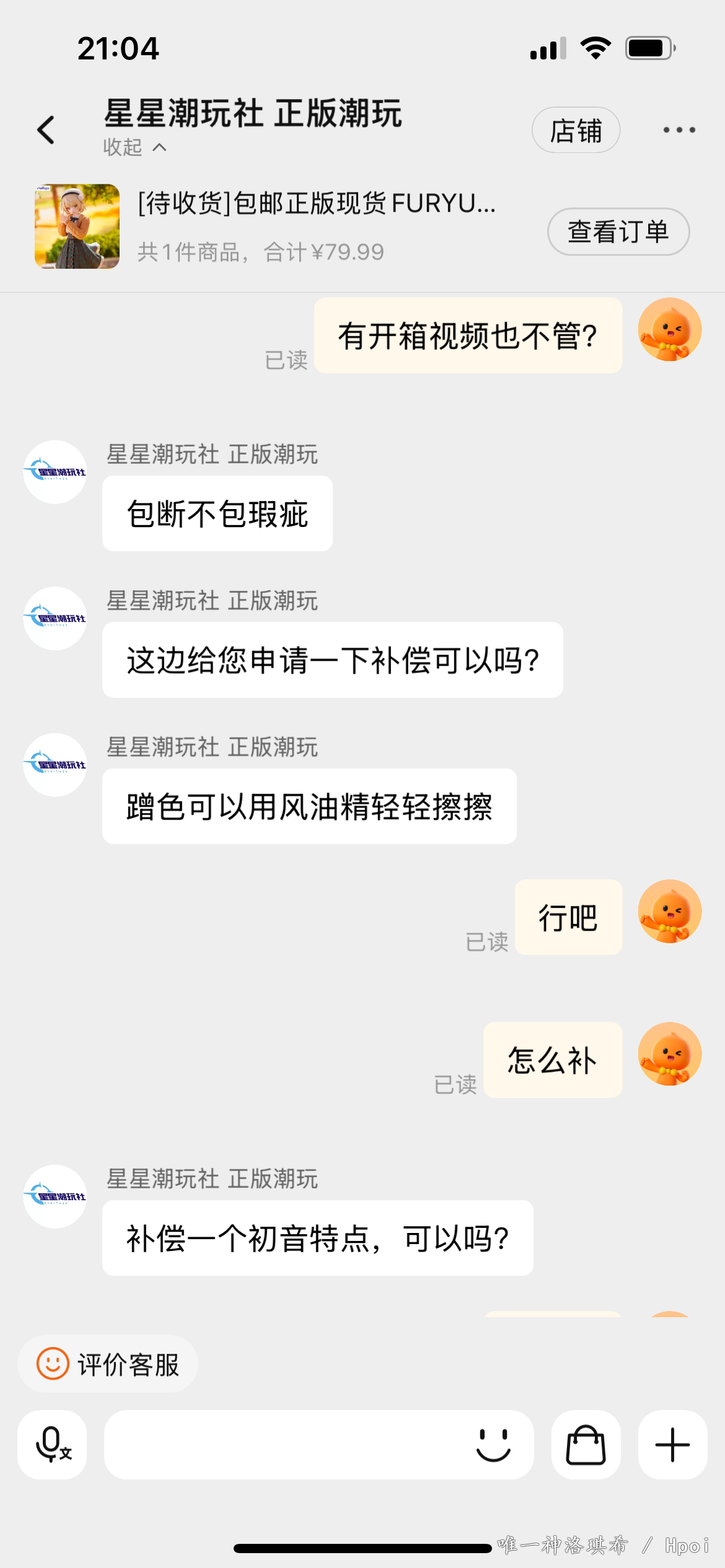Collapse the order card via 收起

coord(134,147)
